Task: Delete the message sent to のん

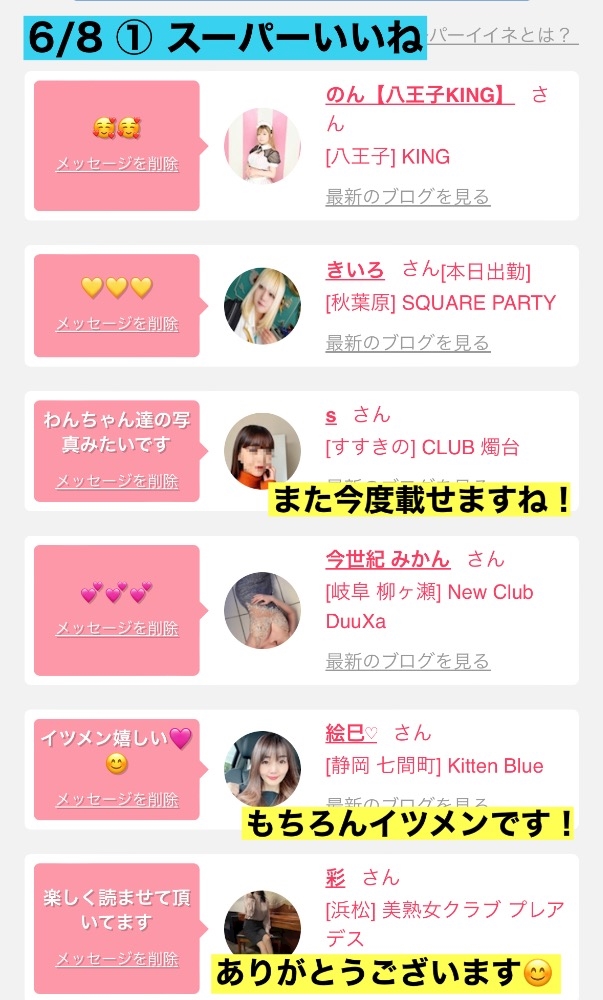Action: click(x=117, y=164)
